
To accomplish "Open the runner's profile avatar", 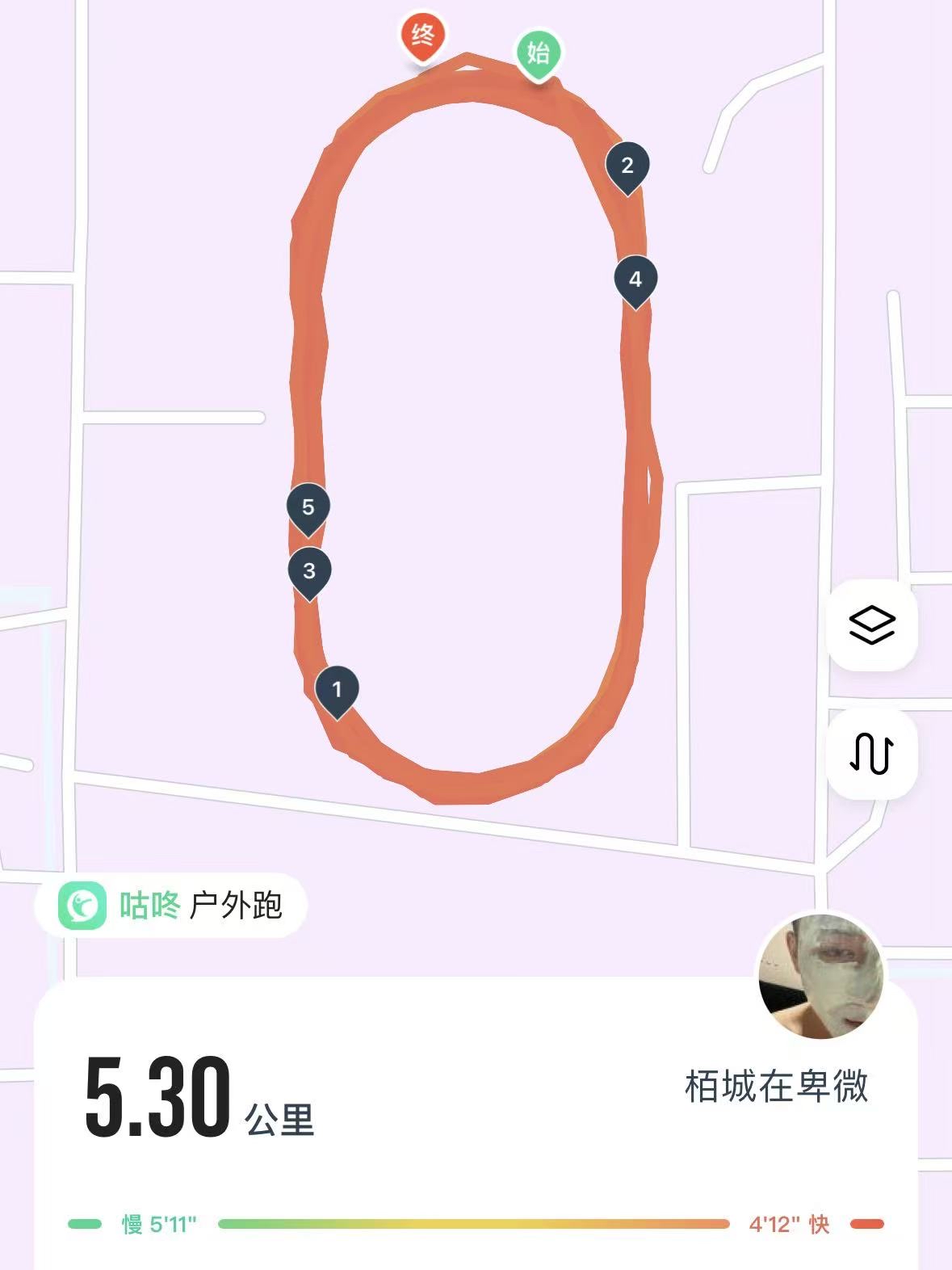I will [x=821, y=977].
